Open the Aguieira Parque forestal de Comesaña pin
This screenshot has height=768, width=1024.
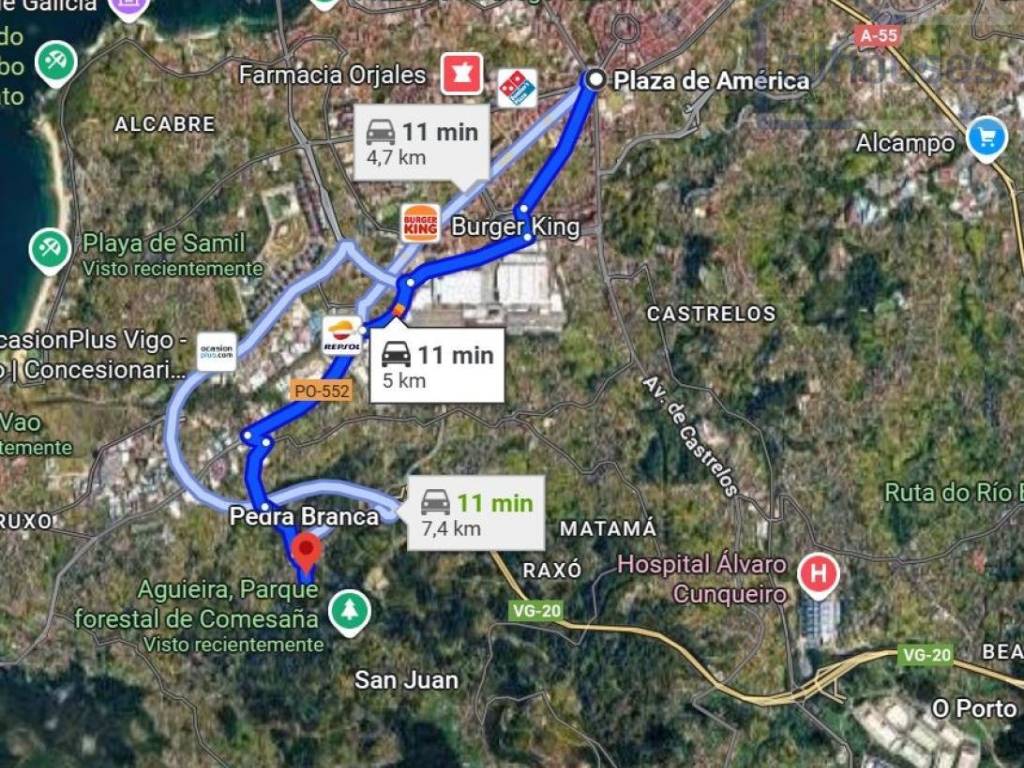click(x=349, y=612)
